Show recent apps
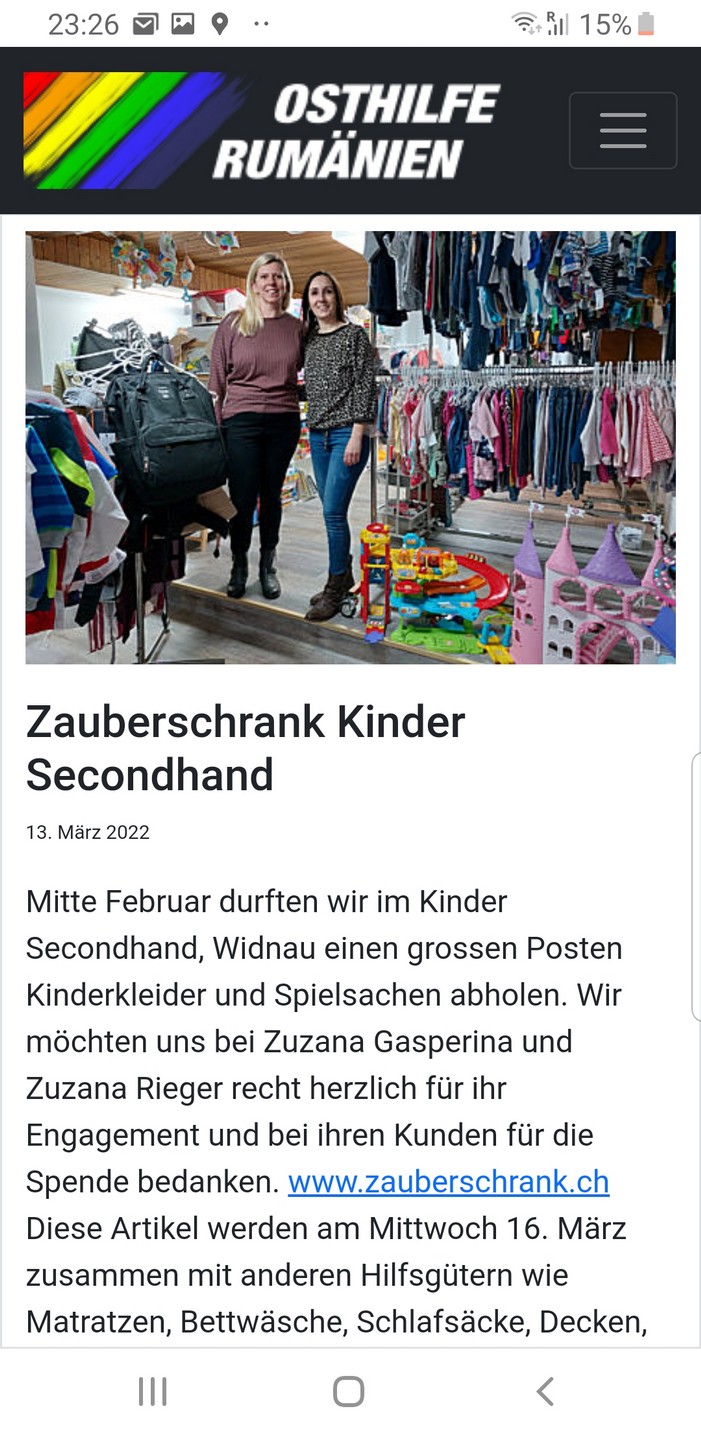The image size is (701, 1440). (152, 1391)
